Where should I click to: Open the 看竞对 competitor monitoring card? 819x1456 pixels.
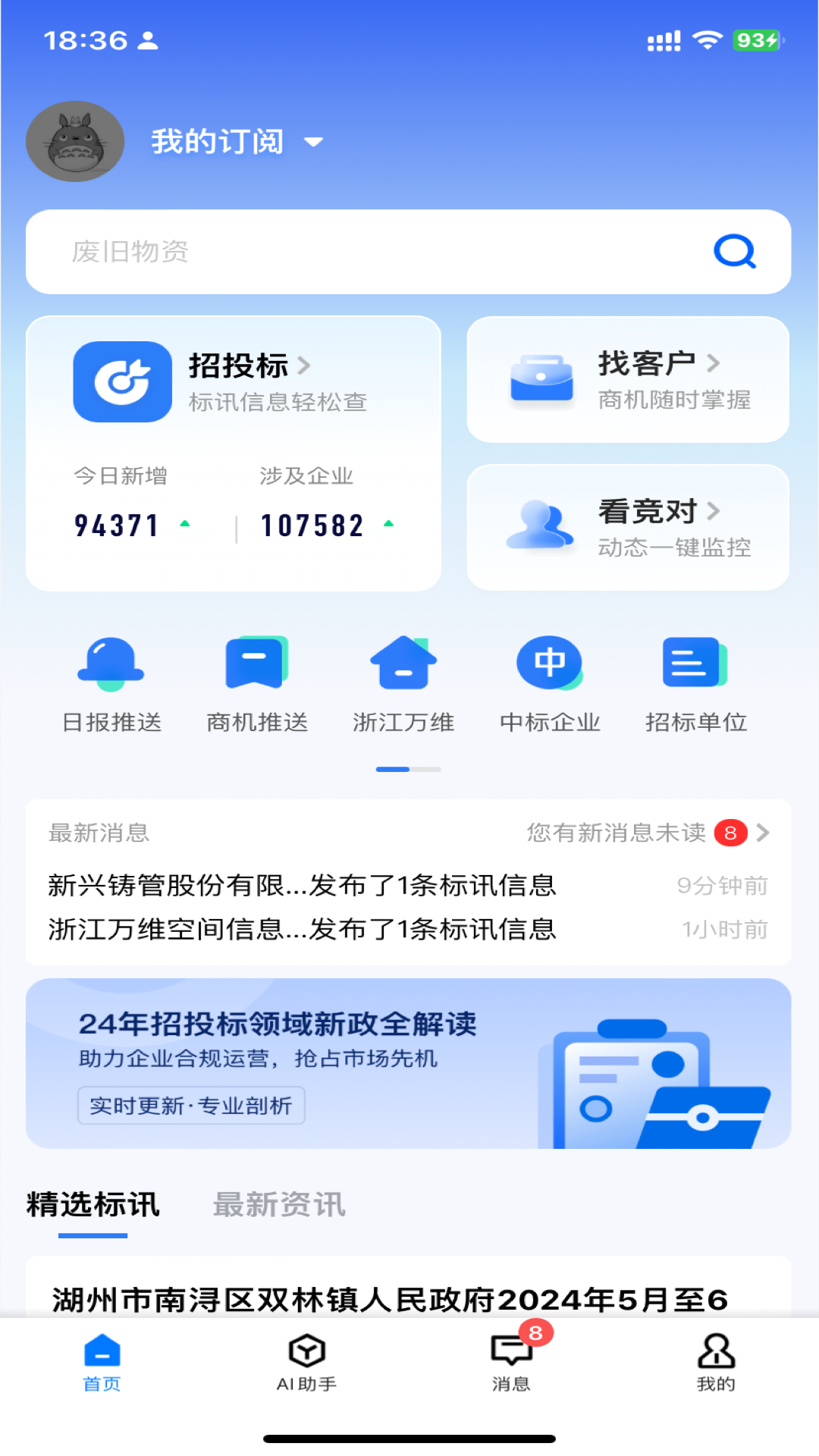tap(628, 526)
